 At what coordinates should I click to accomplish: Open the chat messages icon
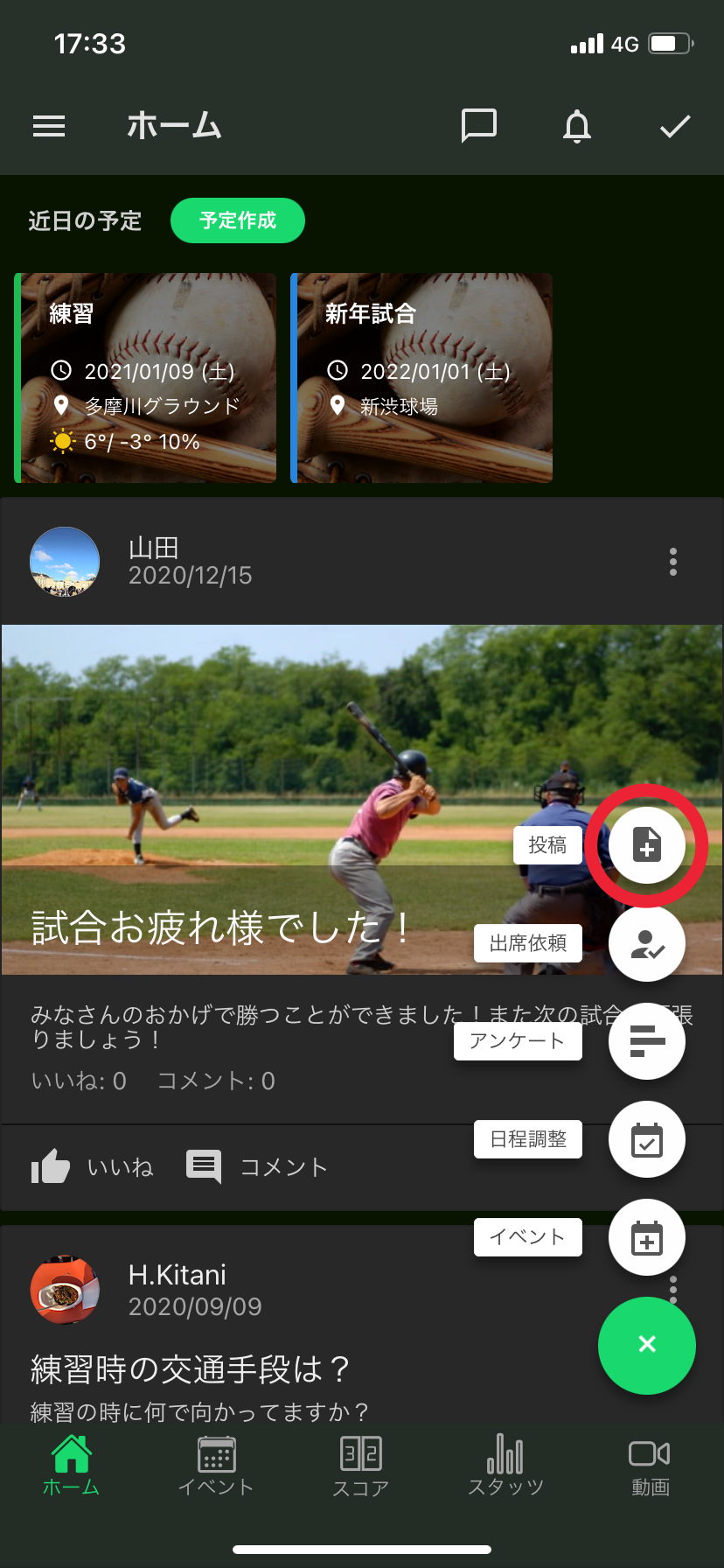[478, 127]
